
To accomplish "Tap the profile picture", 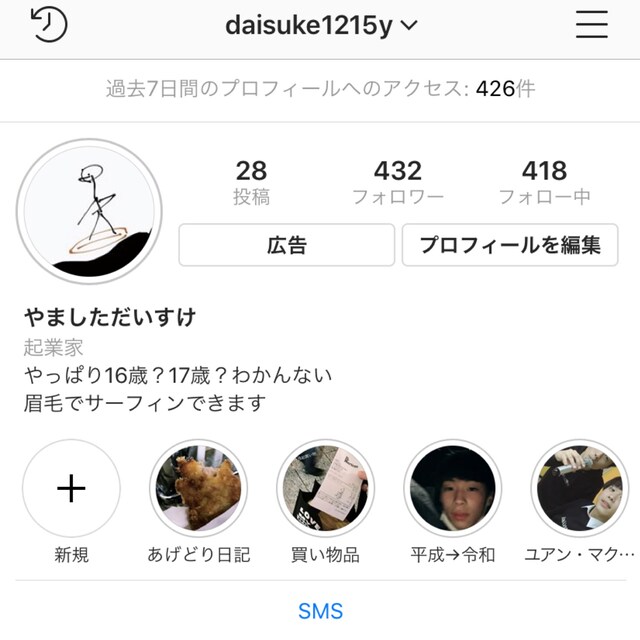I will [89, 211].
